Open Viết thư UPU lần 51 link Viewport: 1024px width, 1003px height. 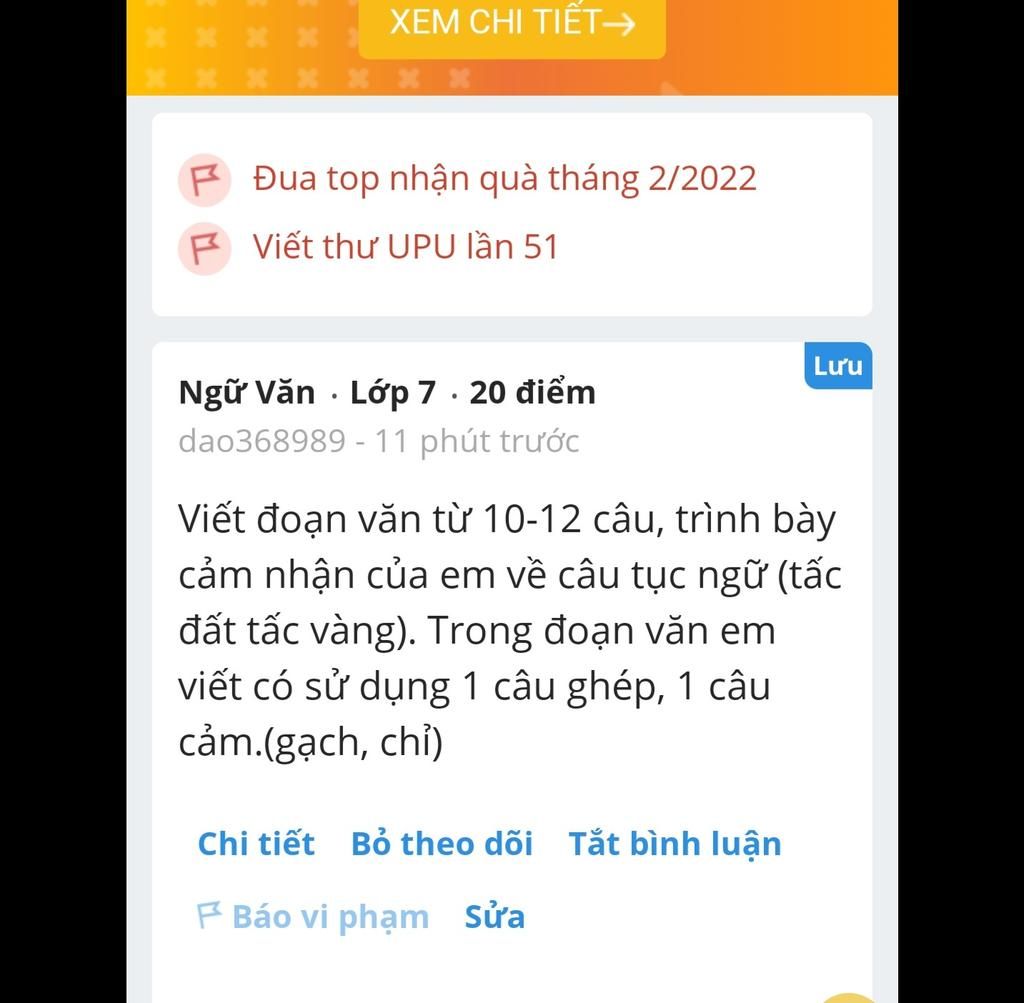coord(405,247)
